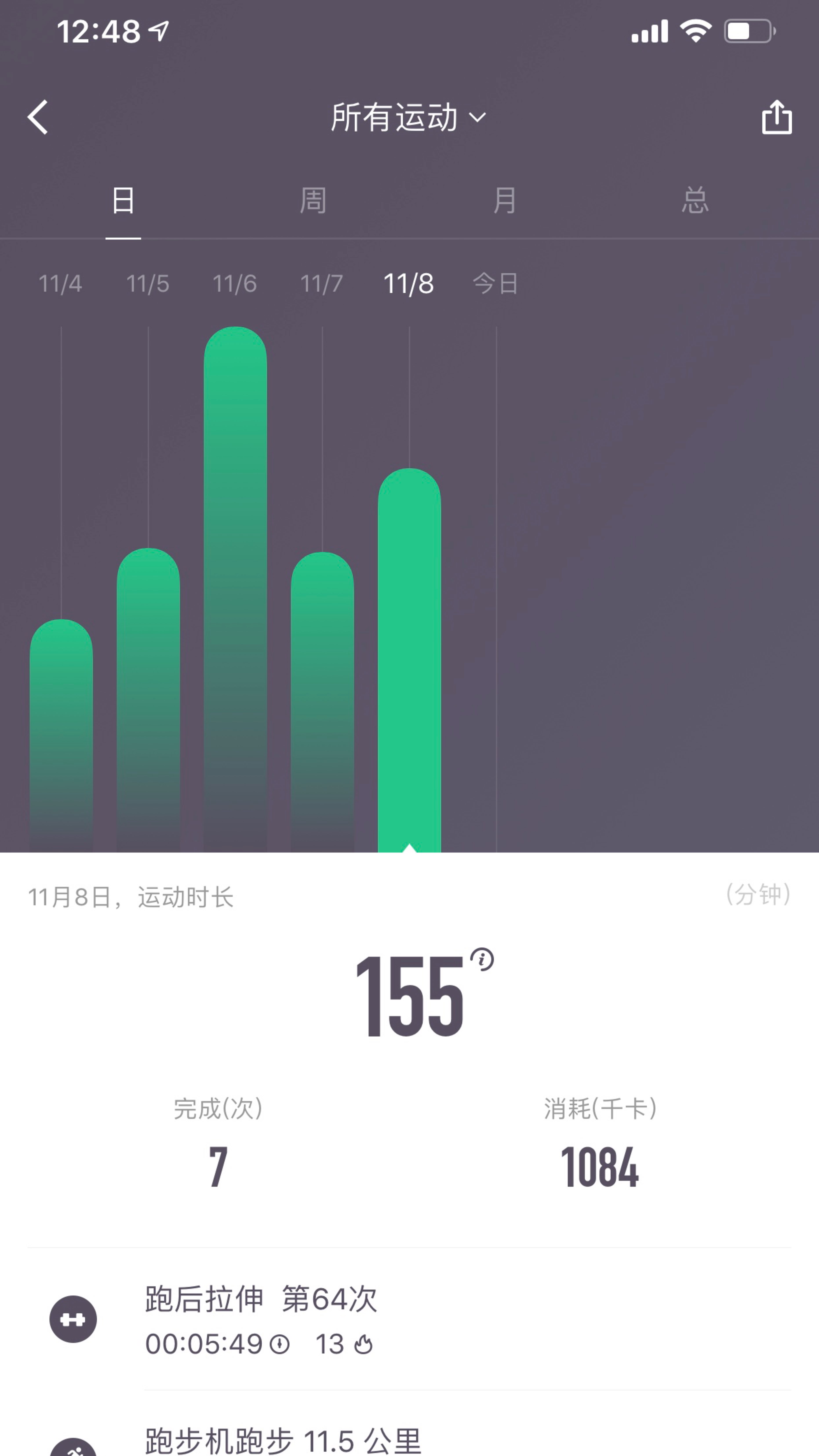The image size is (819, 1456).
Task: Switch to the 月 tab
Action: [x=504, y=201]
